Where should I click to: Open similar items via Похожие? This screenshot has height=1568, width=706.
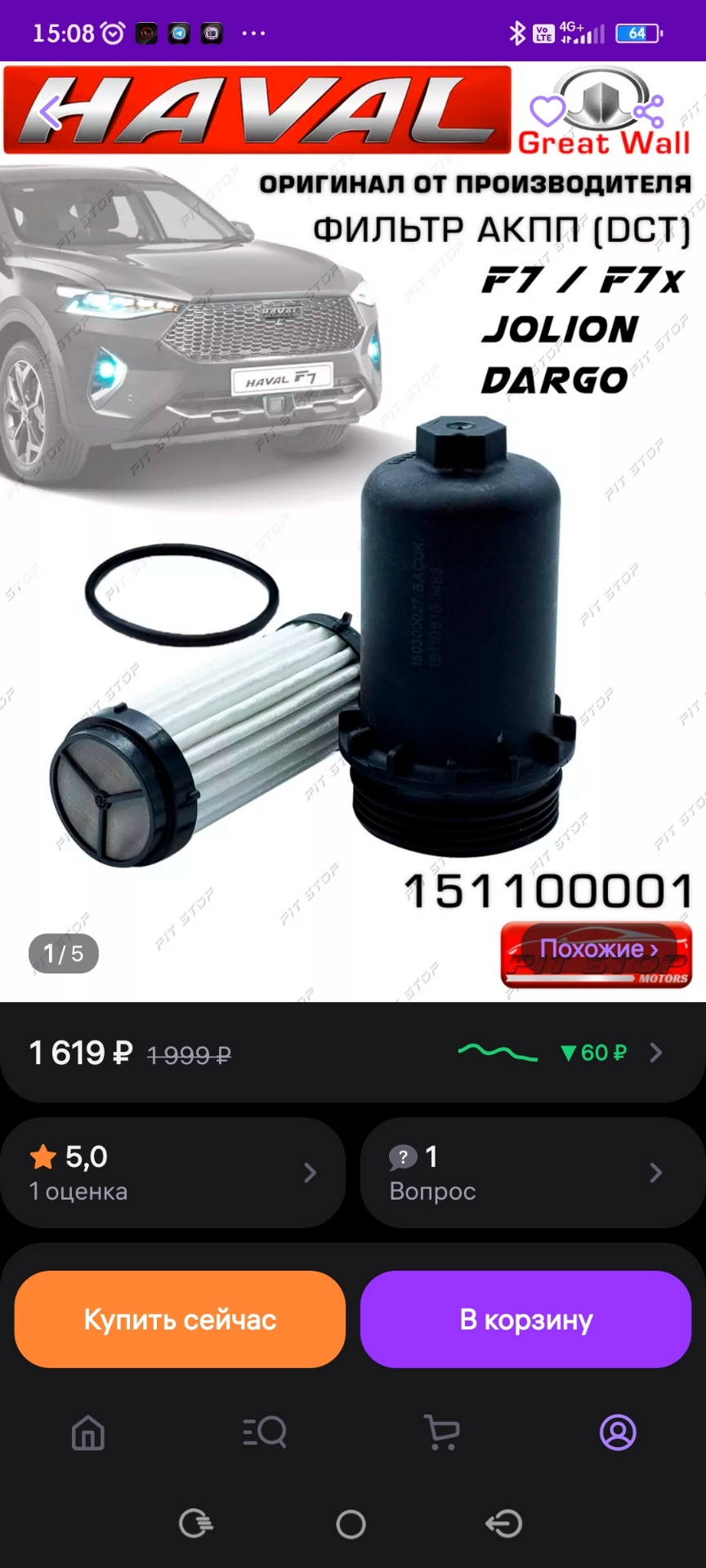tap(598, 949)
